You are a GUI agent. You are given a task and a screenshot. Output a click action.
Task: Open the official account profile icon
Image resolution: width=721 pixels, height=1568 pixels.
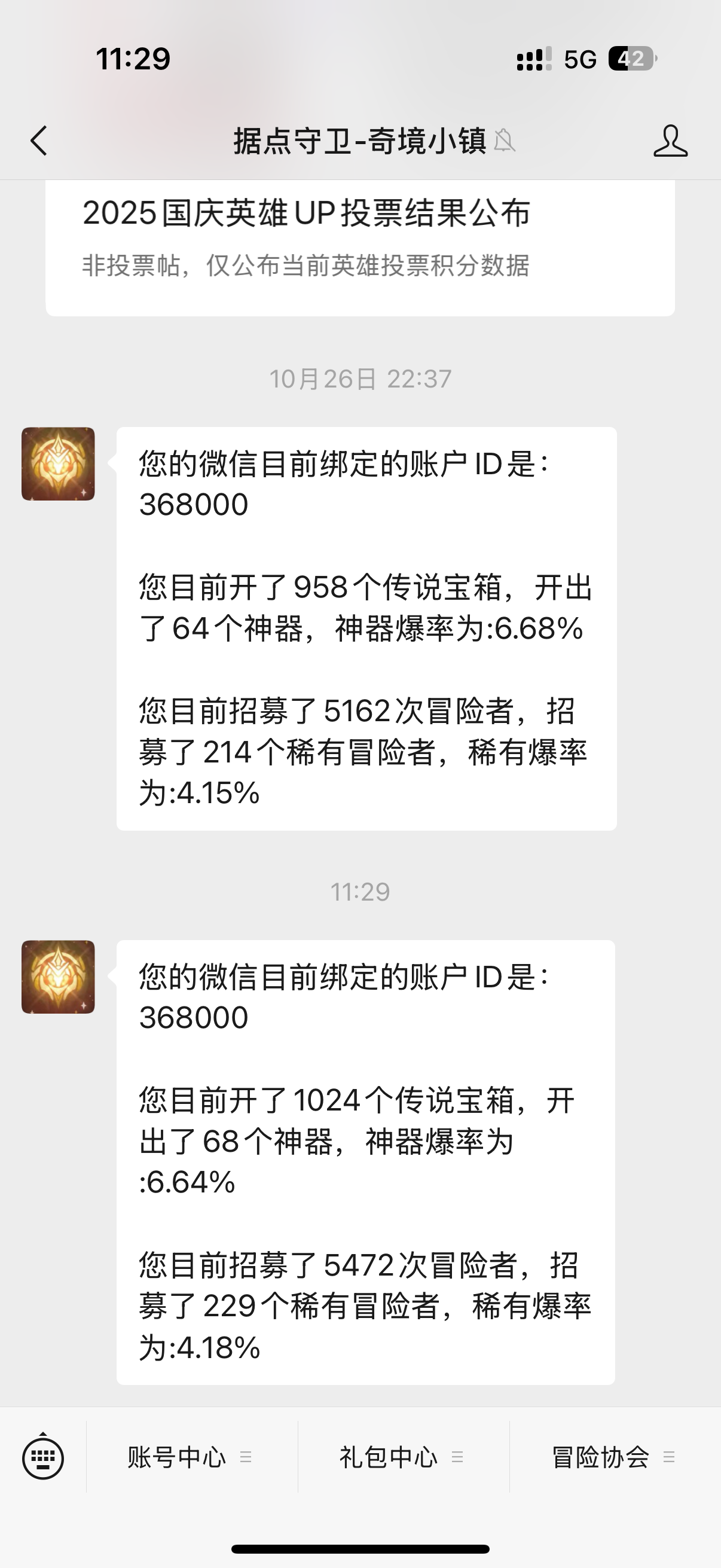(x=670, y=141)
